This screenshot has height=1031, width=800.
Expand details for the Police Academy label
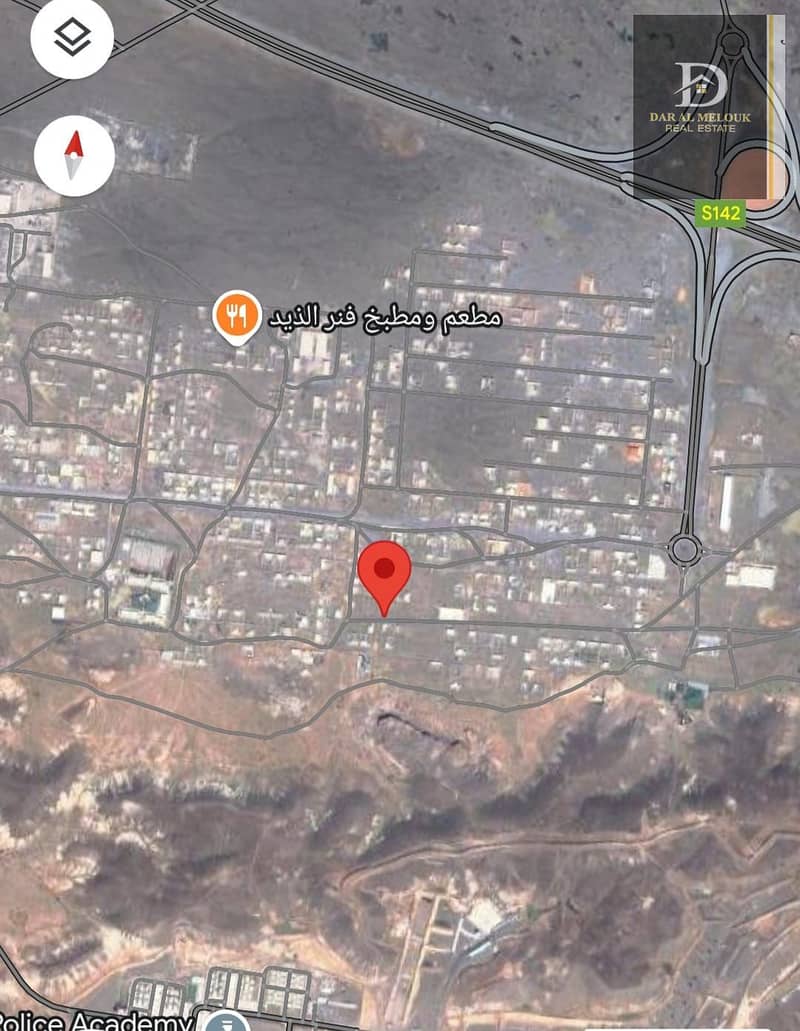tap(95, 1022)
